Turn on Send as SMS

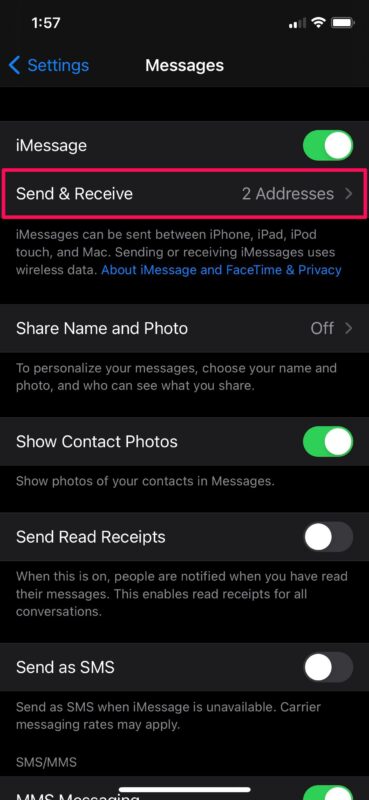[x=328, y=667]
